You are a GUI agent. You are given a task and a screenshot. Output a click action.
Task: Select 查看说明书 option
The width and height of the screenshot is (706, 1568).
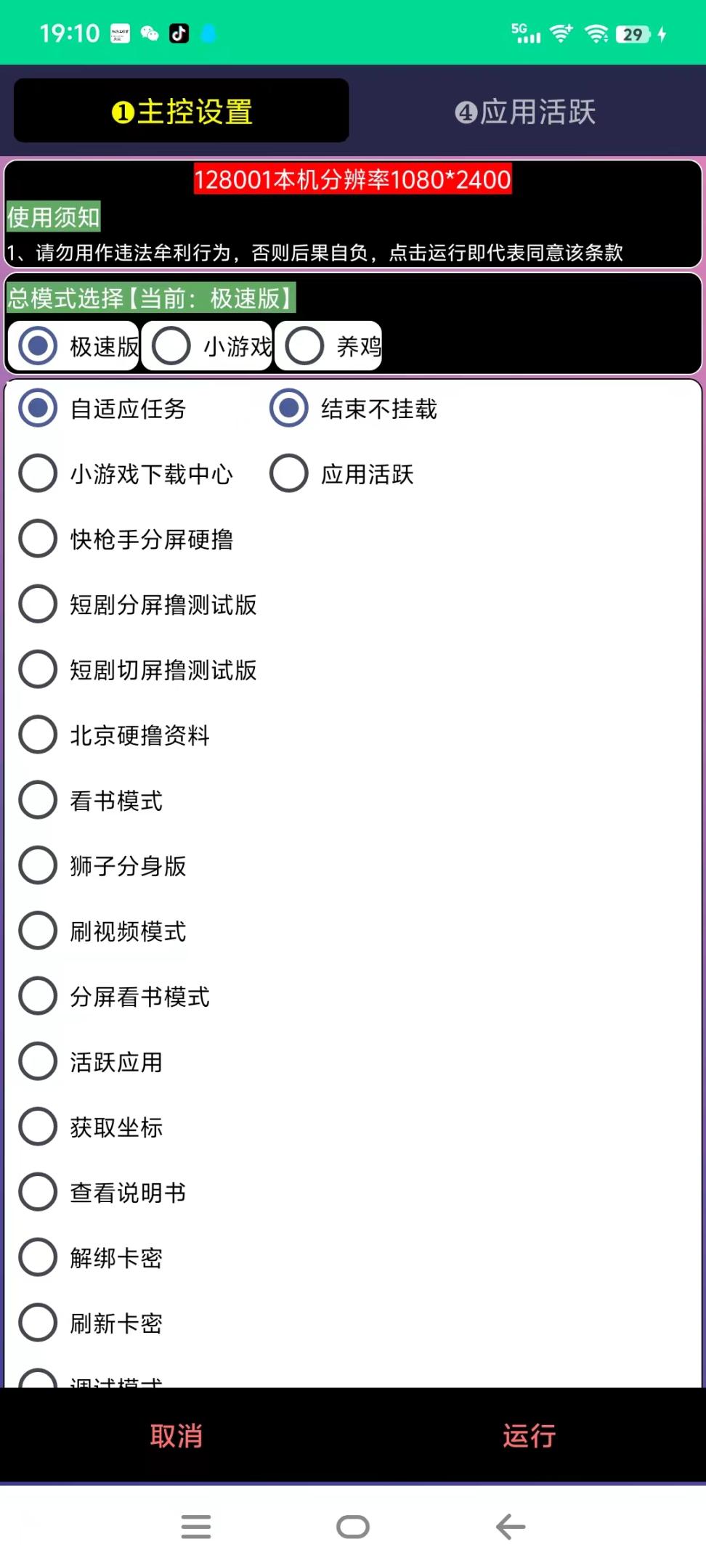click(x=37, y=1192)
